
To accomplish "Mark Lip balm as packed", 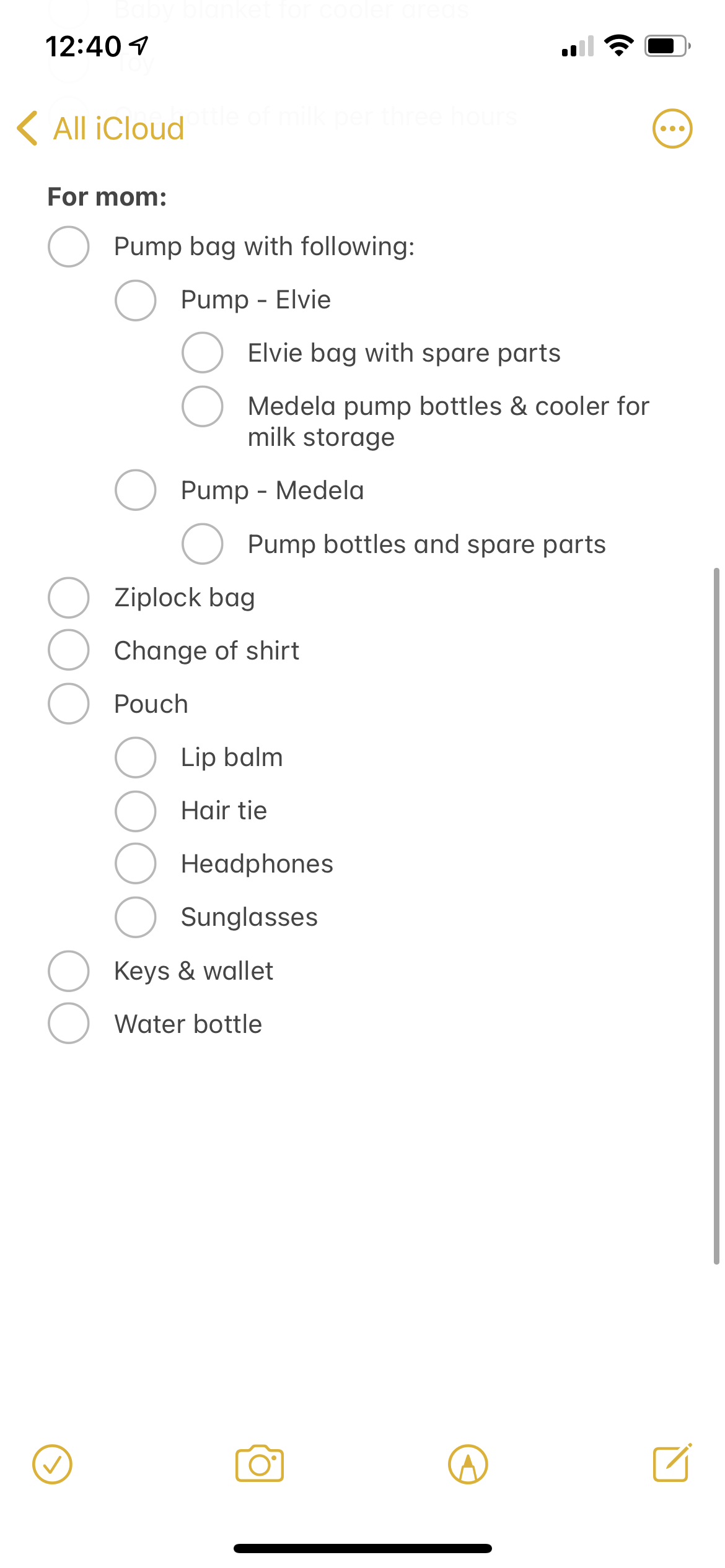I will point(135,757).
